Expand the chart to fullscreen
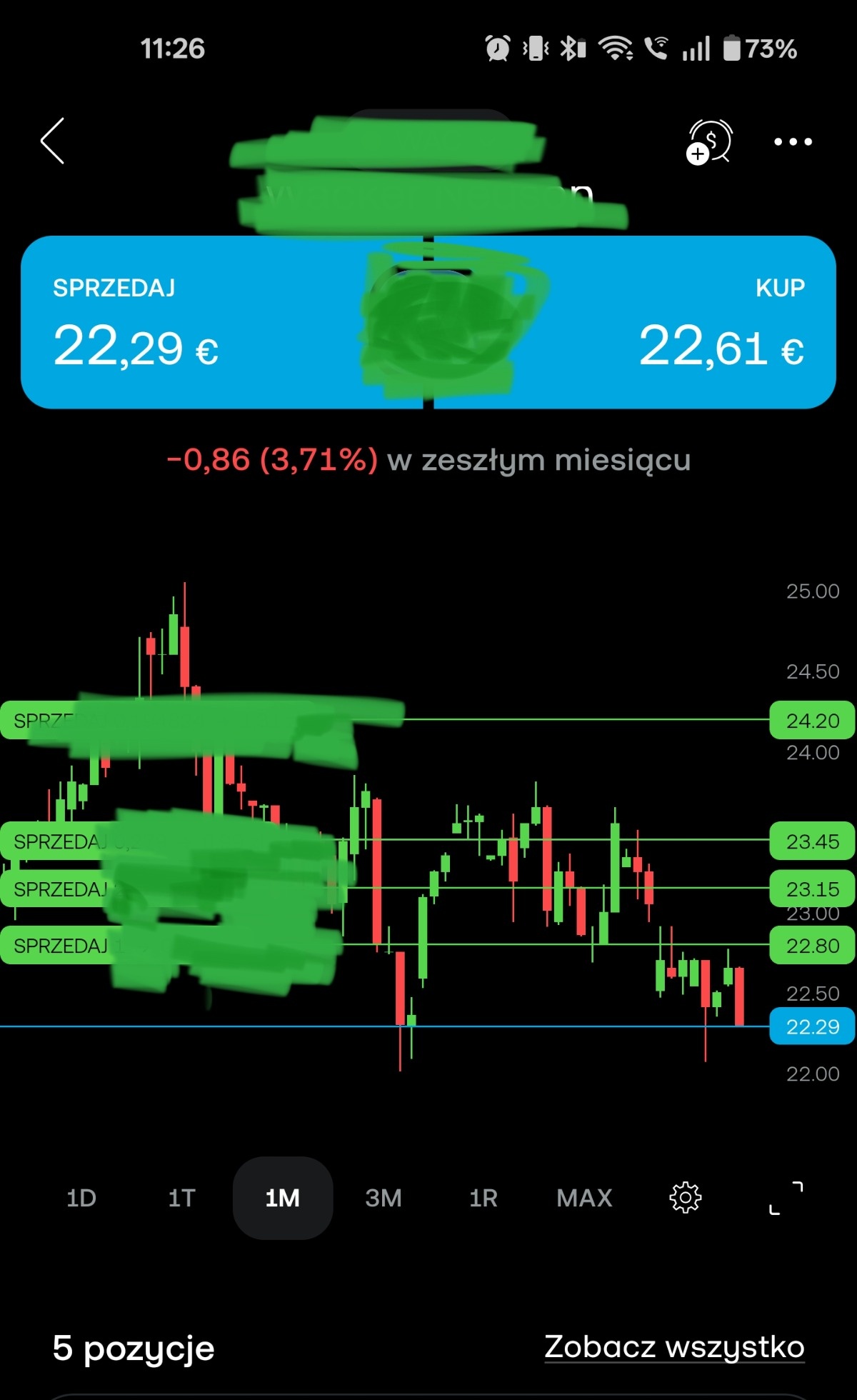This screenshot has width=857, height=1400. pyautogui.click(x=786, y=1198)
